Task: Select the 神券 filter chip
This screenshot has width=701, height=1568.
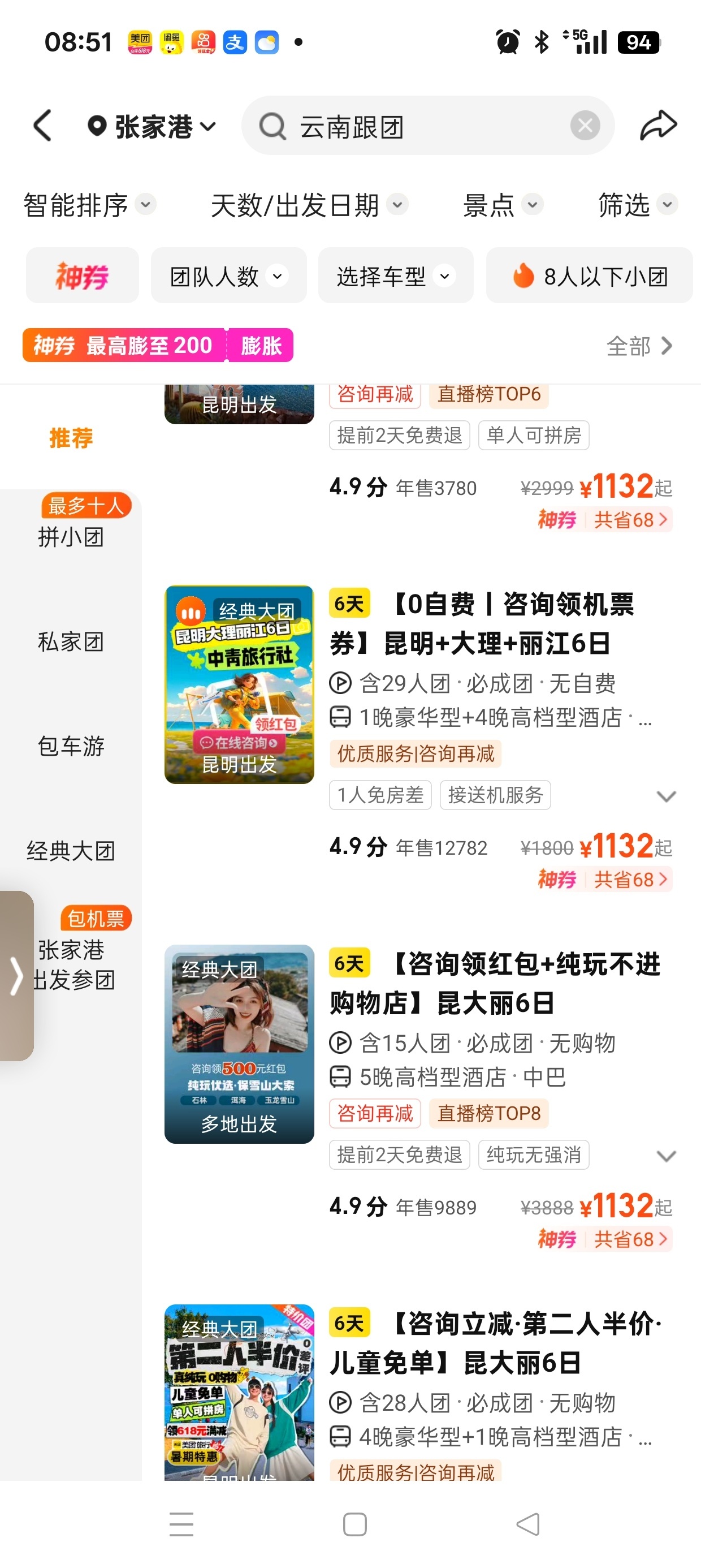Action: point(82,275)
